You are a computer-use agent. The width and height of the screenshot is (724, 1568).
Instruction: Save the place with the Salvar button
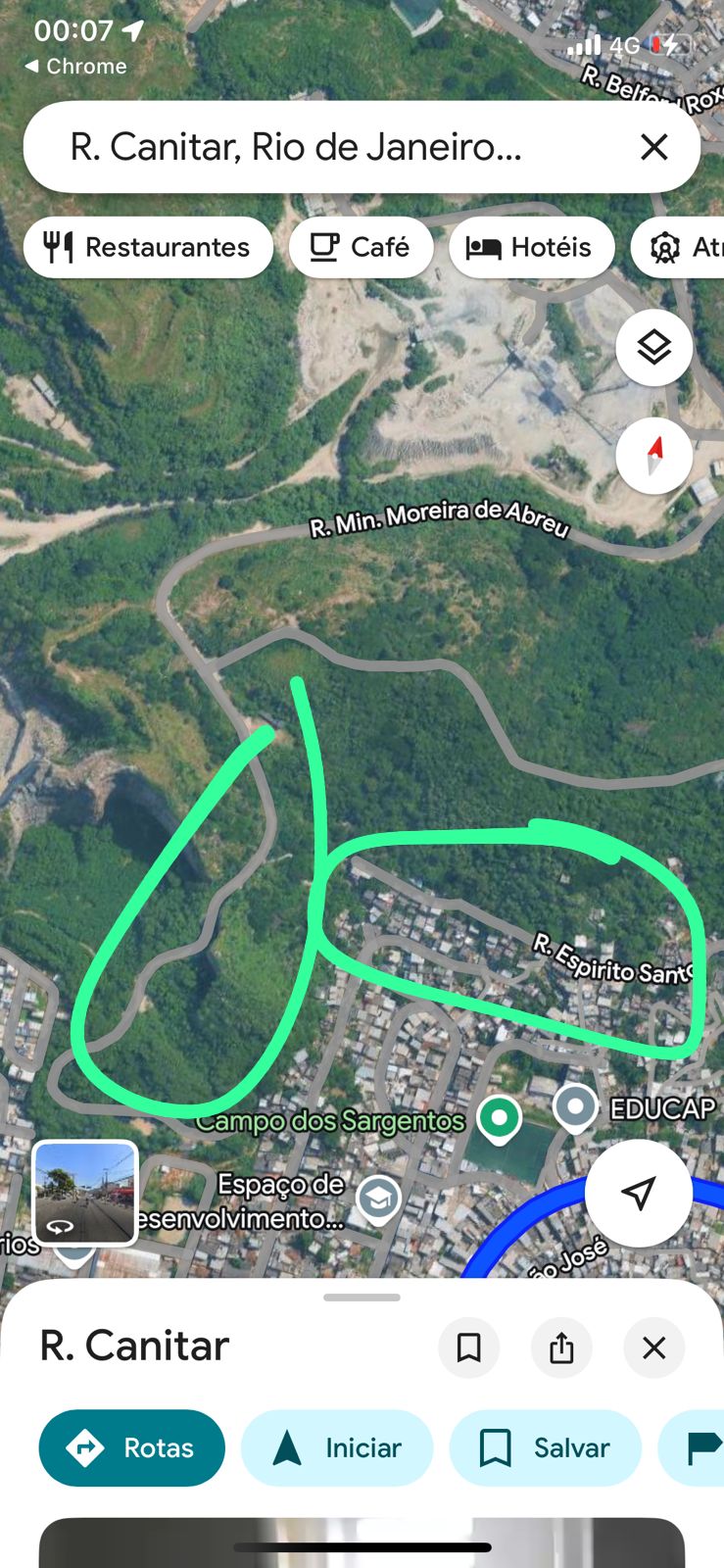(545, 1447)
